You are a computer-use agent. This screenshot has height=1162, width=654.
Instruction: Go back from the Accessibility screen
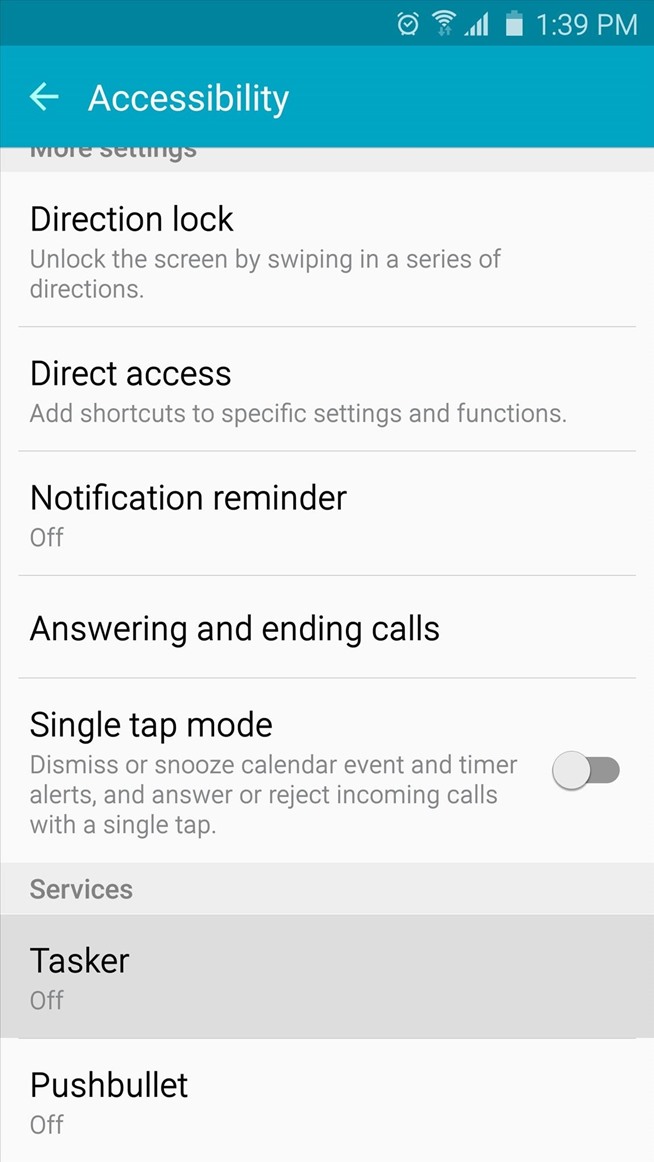point(44,97)
